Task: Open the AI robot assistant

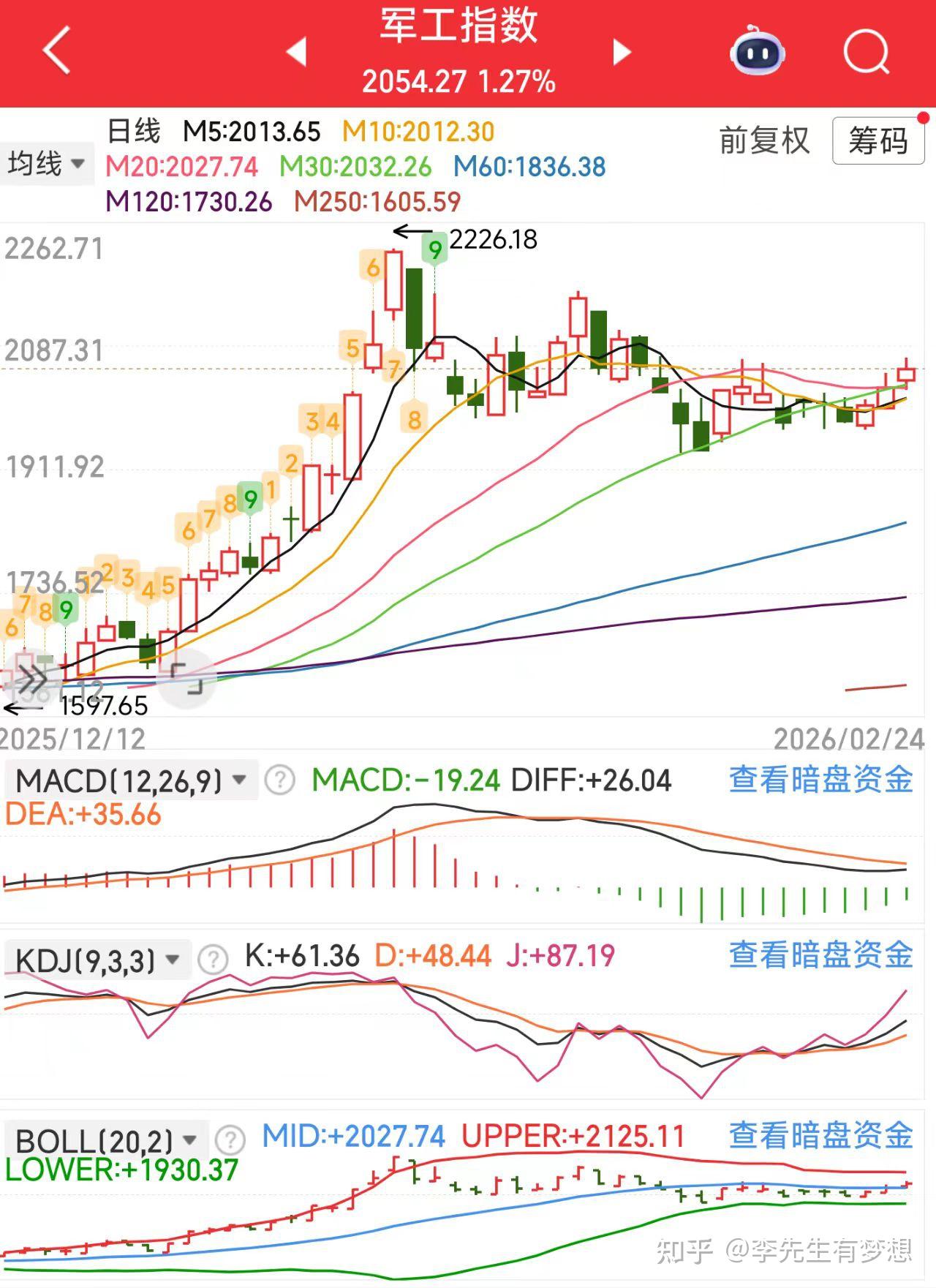Action: point(758,51)
